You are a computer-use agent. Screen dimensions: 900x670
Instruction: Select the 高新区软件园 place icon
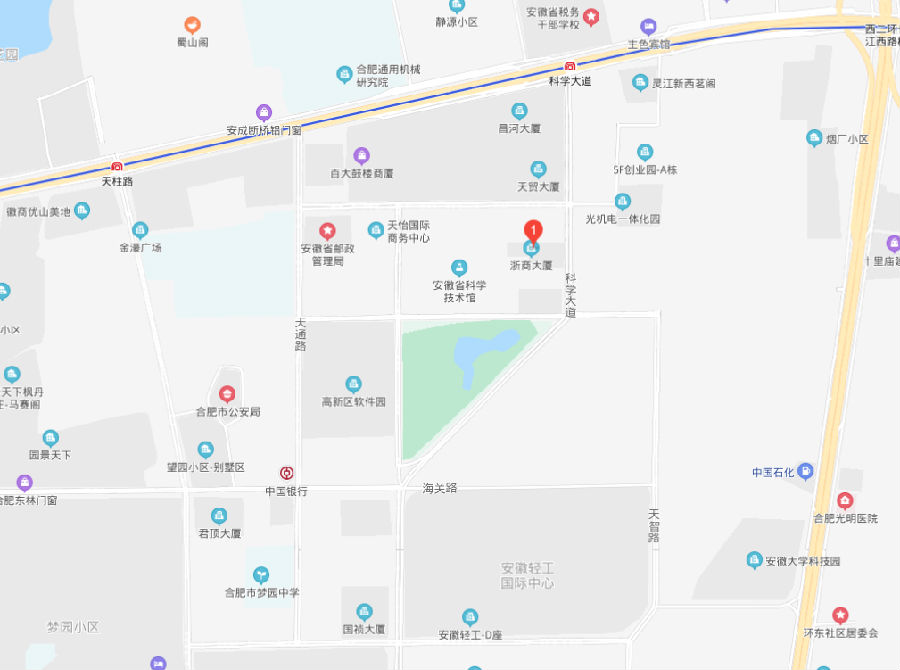click(353, 384)
